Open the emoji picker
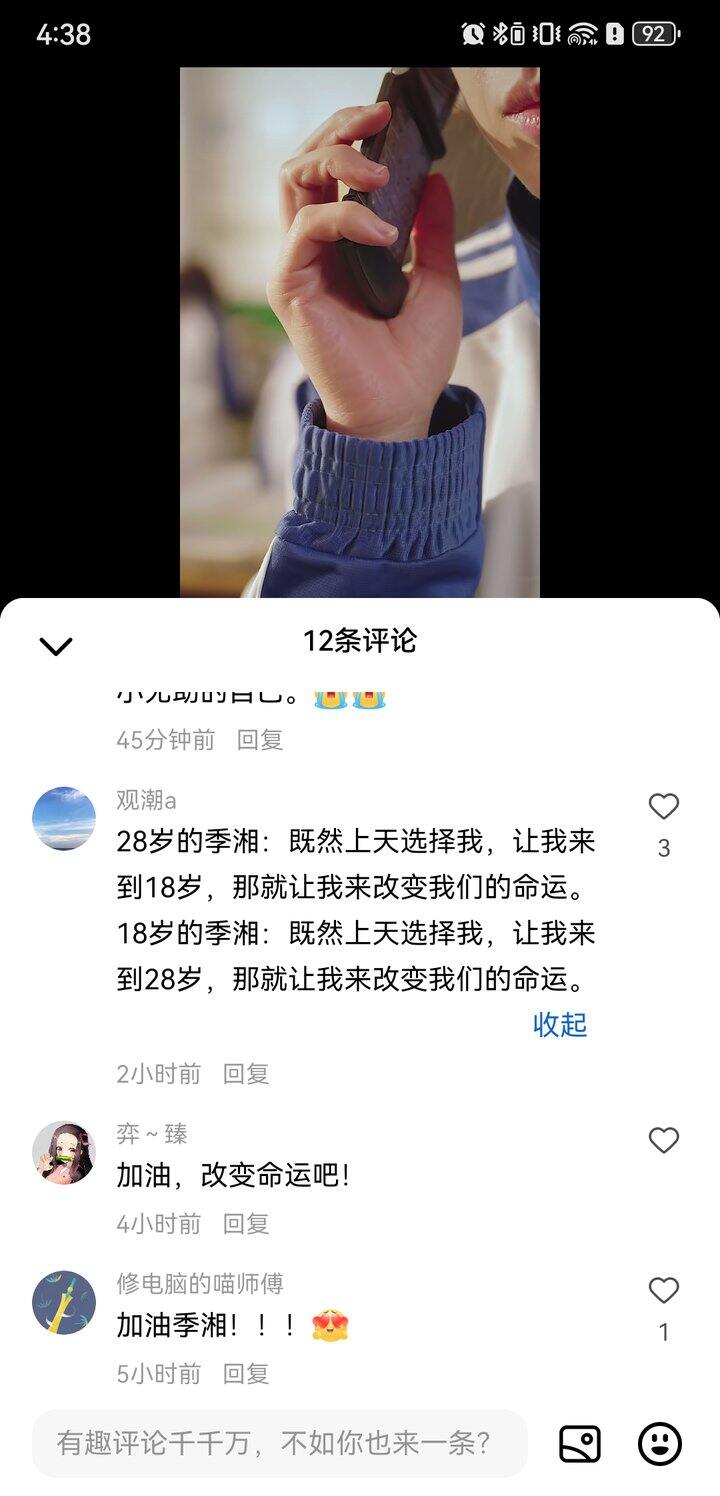Viewport: 720px width, 1496px height. pyautogui.click(x=660, y=1444)
